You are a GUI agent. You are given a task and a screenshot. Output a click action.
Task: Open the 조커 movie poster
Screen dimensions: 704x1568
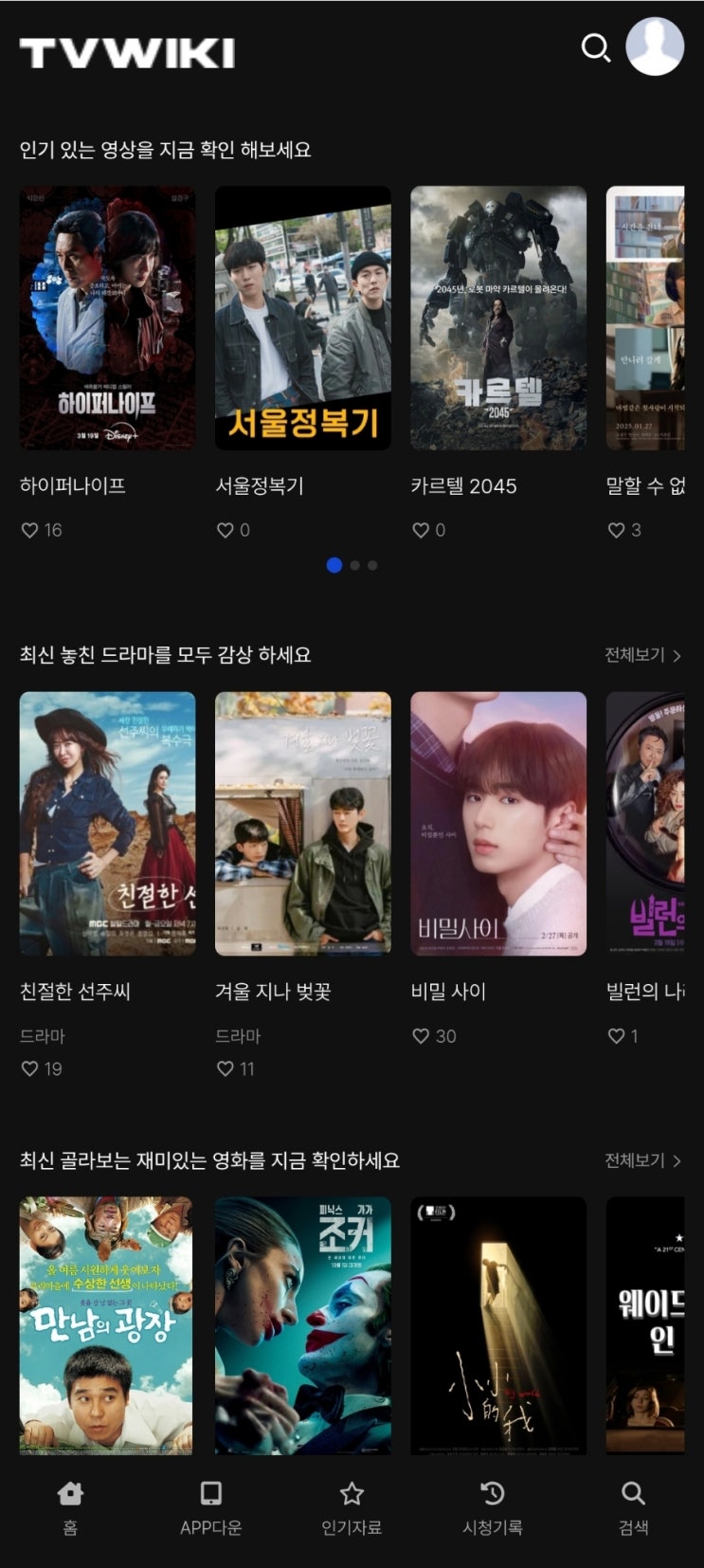point(302,1325)
